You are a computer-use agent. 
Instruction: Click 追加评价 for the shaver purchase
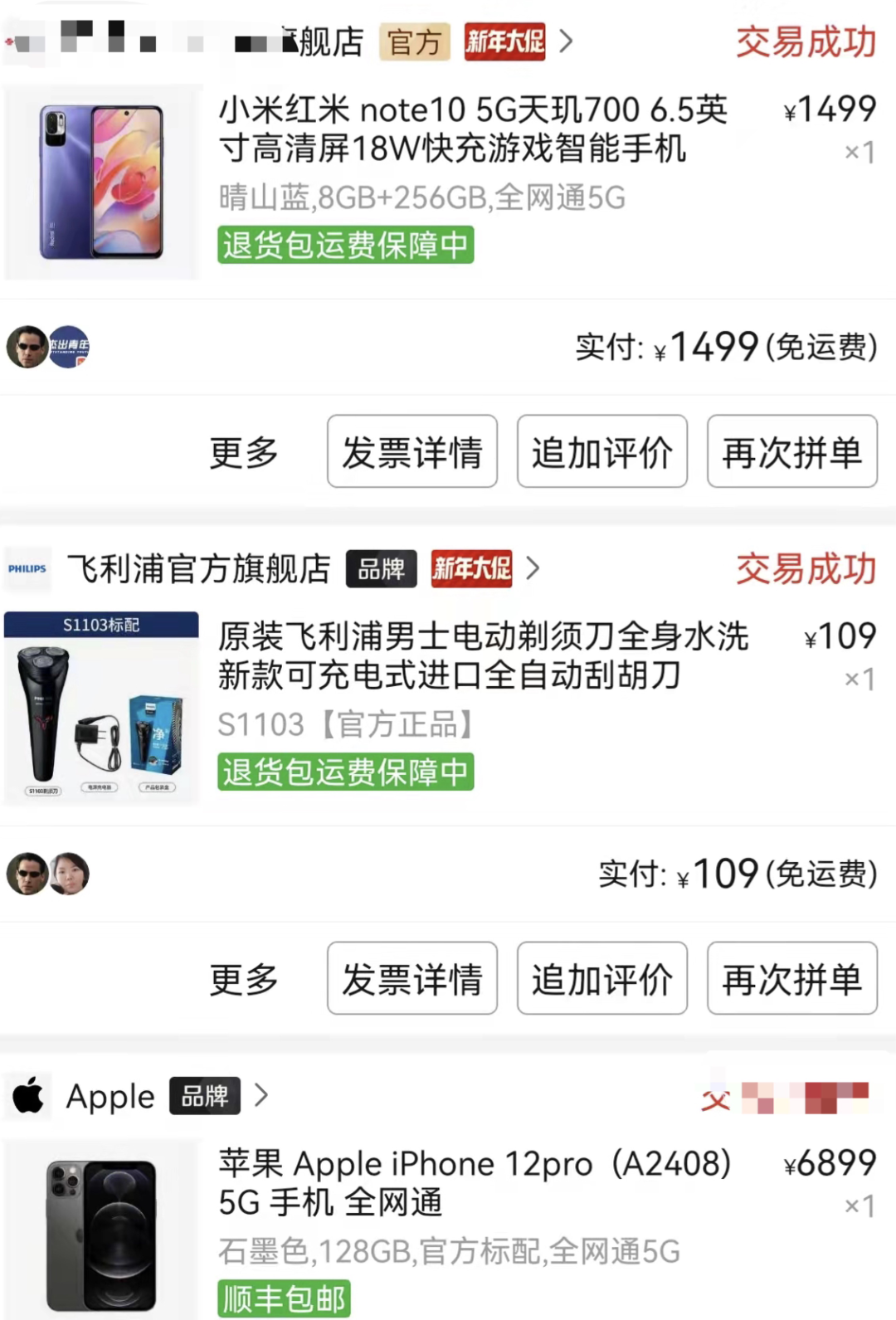tap(602, 979)
